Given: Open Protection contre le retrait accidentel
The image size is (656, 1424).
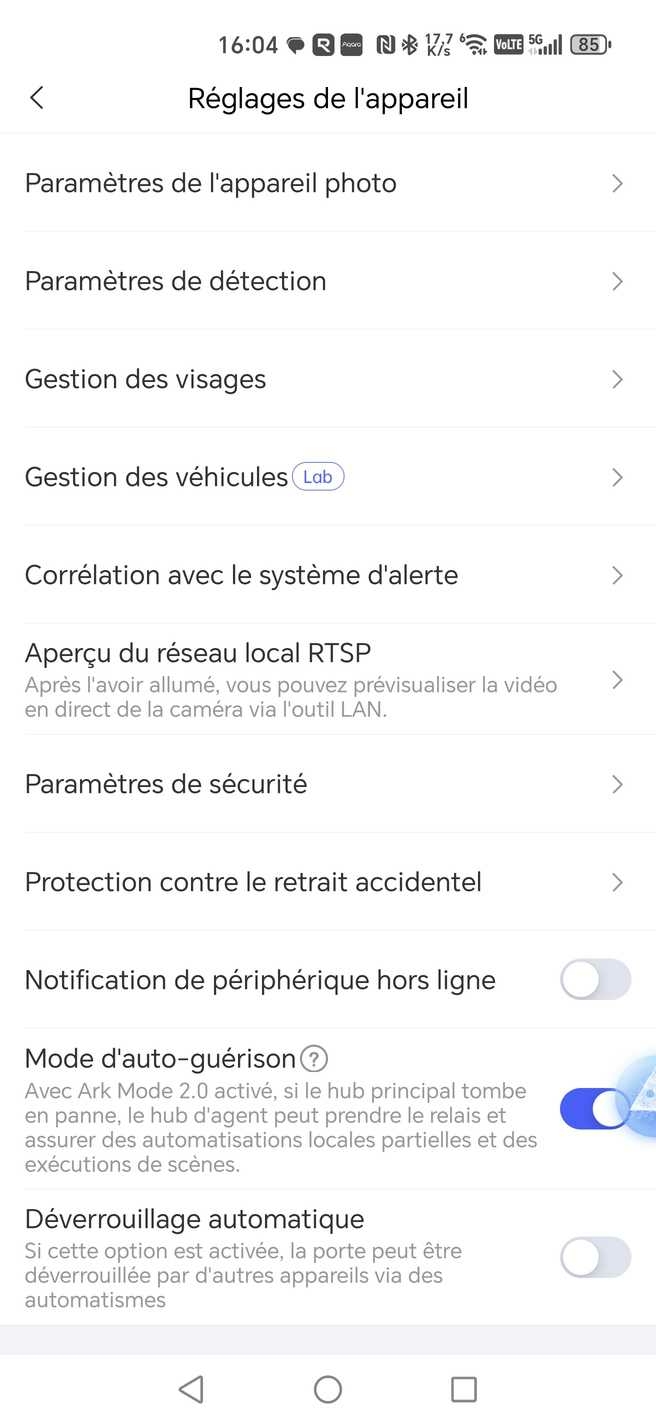Looking at the screenshot, I should 328,882.
